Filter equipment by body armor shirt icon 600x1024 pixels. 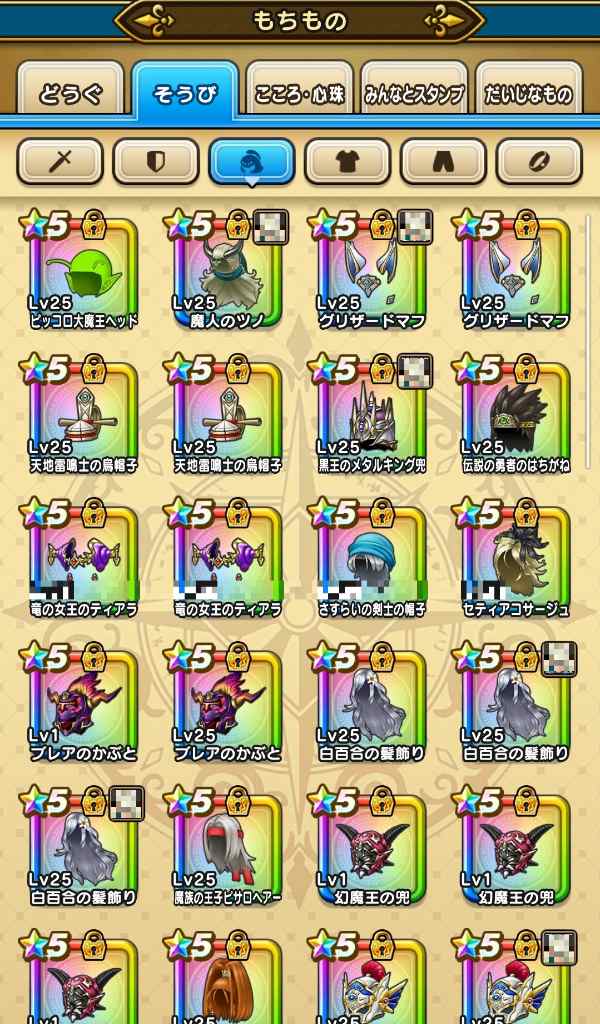click(347, 160)
